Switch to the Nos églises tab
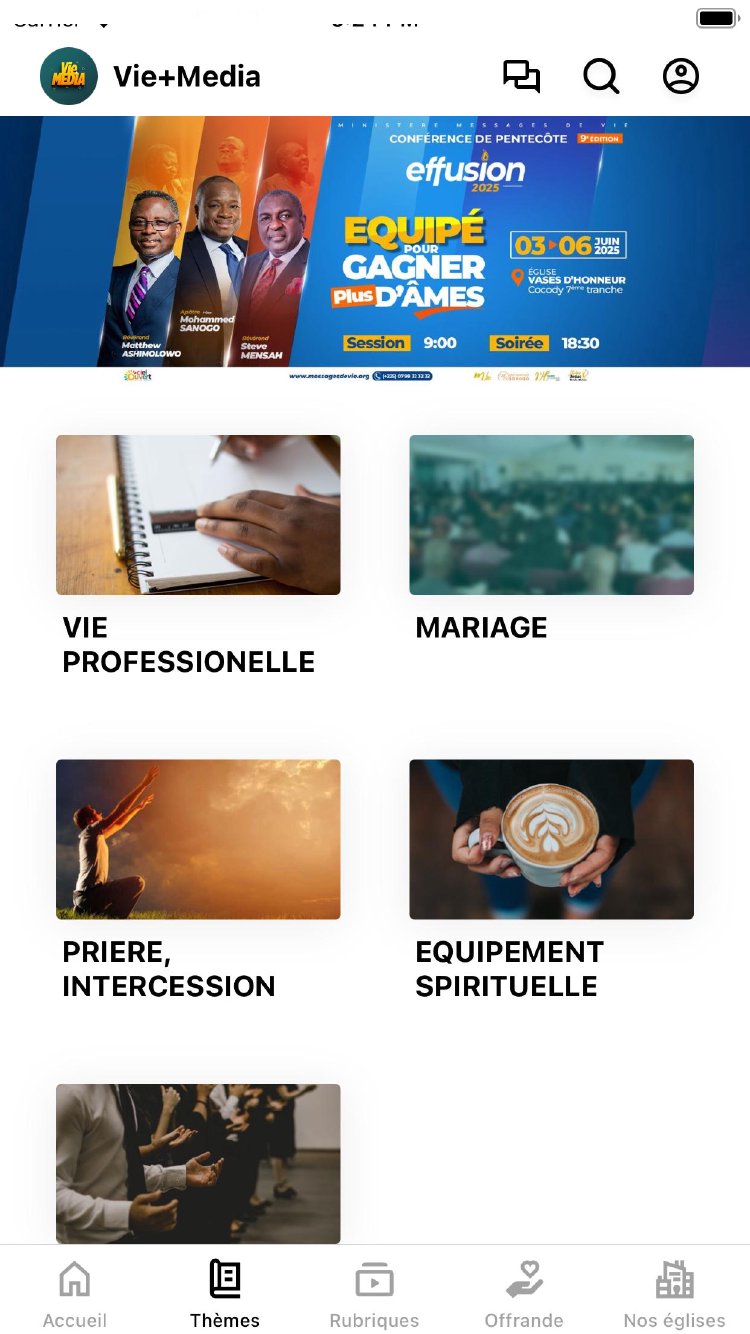The height and width of the screenshot is (1334, 750). (675, 1292)
